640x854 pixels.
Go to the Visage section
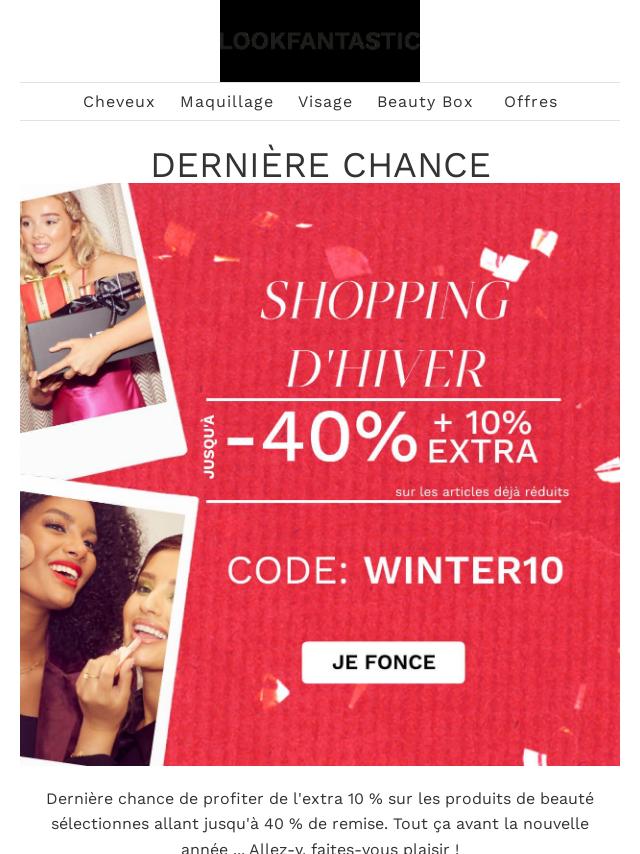325,102
